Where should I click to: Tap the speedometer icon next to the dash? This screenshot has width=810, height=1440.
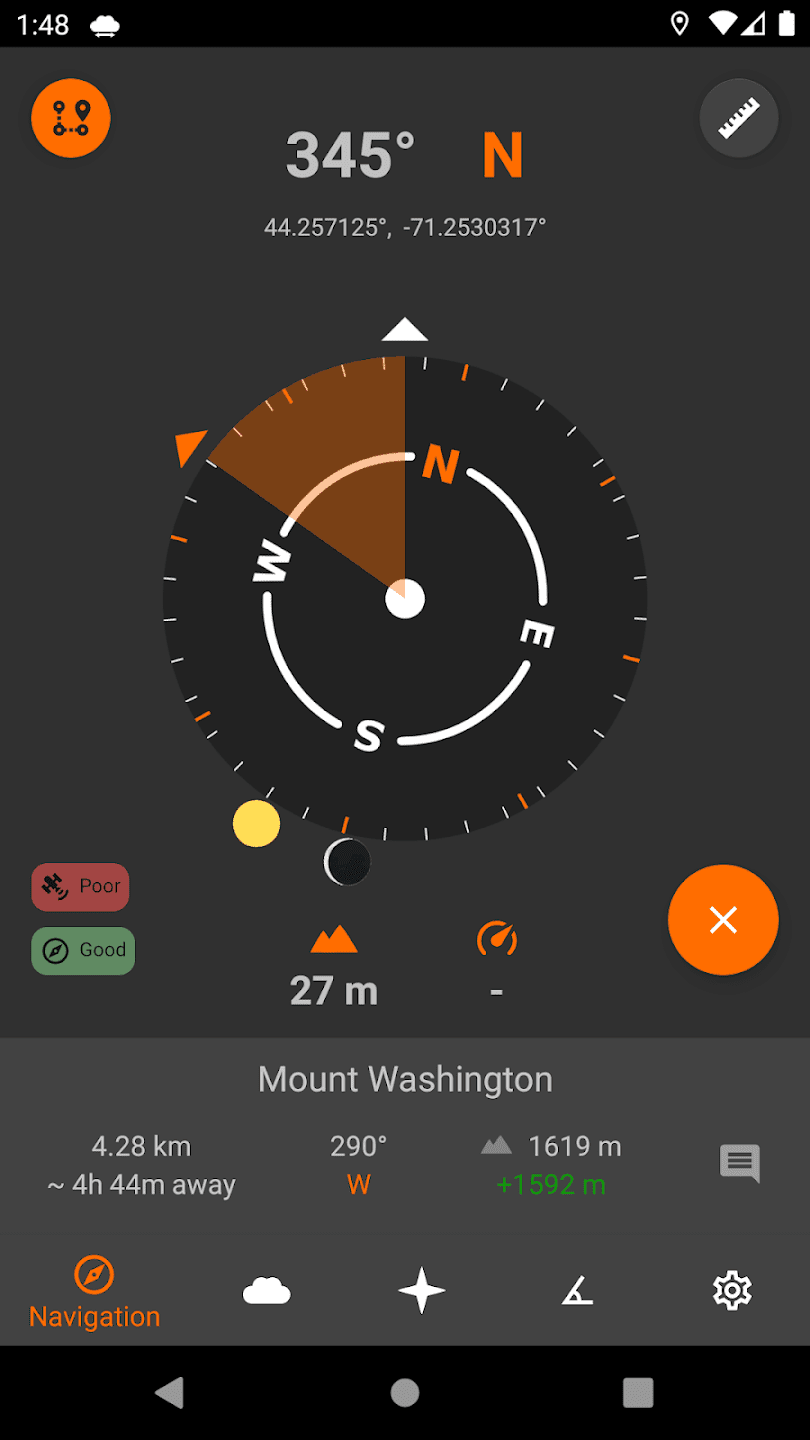[497, 939]
